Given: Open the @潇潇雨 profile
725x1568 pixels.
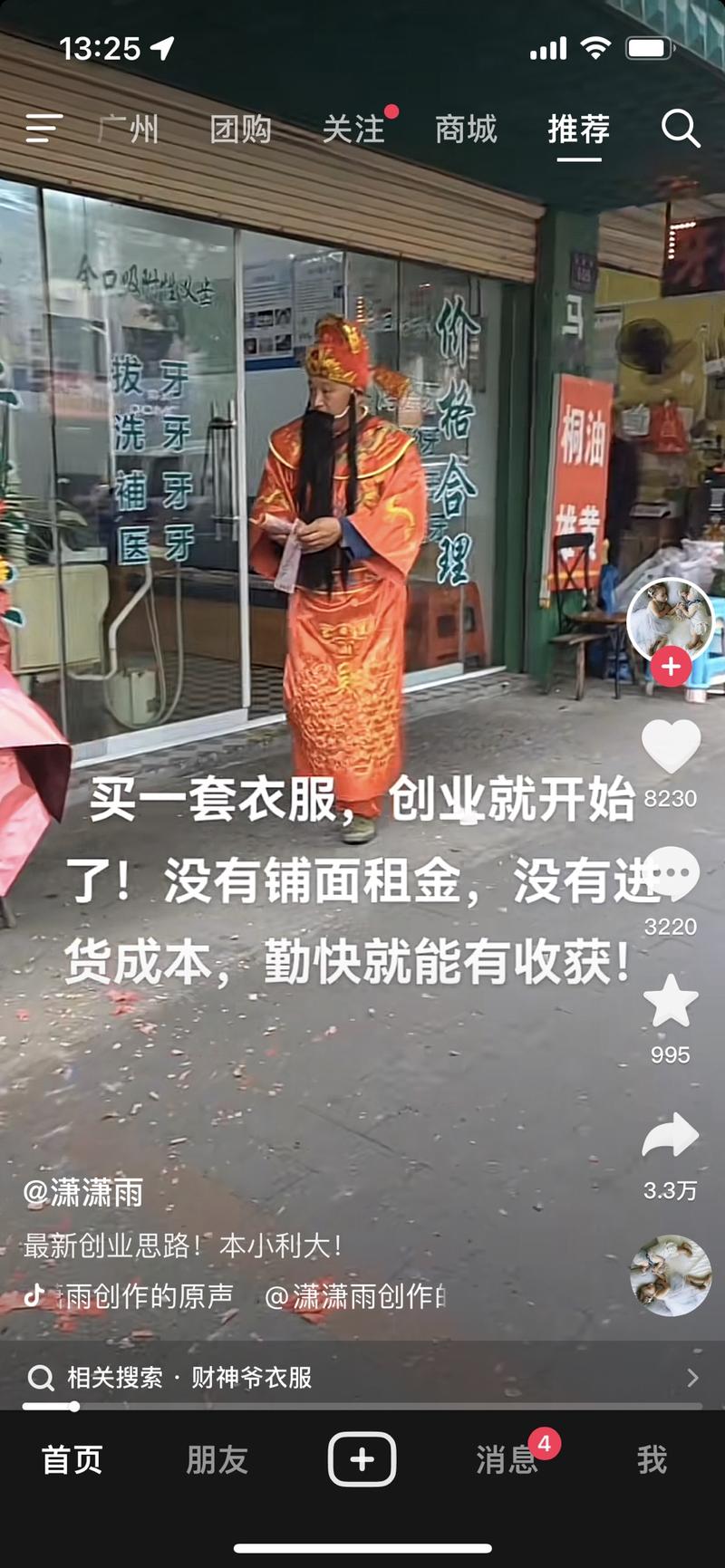Looking at the screenshot, I should tap(83, 1192).
